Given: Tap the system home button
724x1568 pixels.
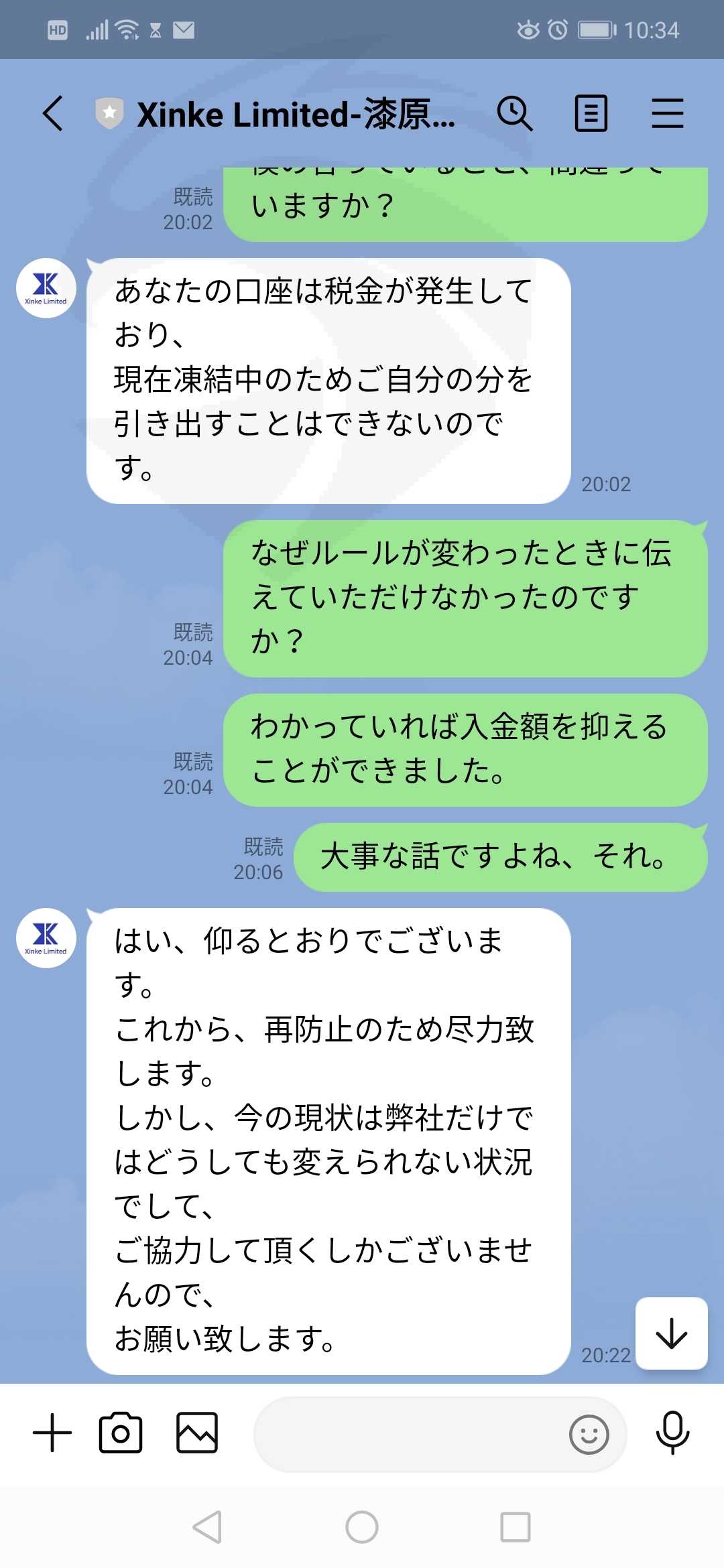Looking at the screenshot, I should 362,1528.
